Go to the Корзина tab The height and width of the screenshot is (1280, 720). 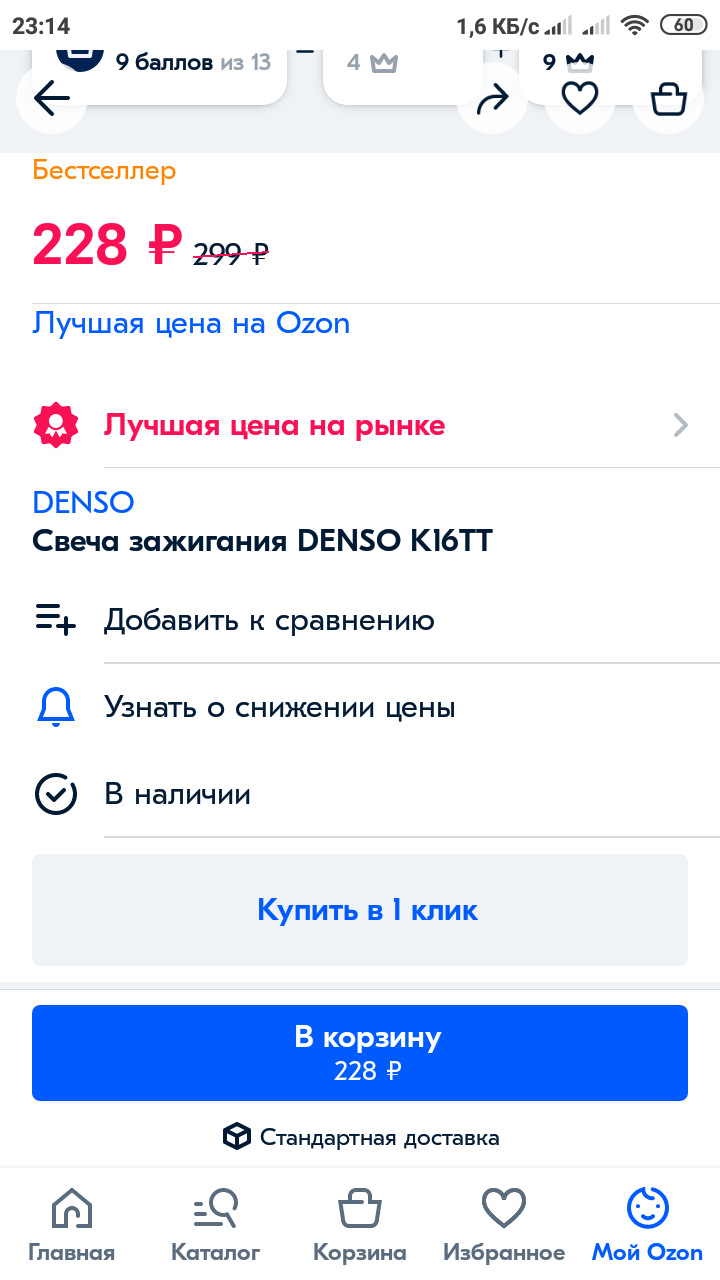click(360, 1225)
